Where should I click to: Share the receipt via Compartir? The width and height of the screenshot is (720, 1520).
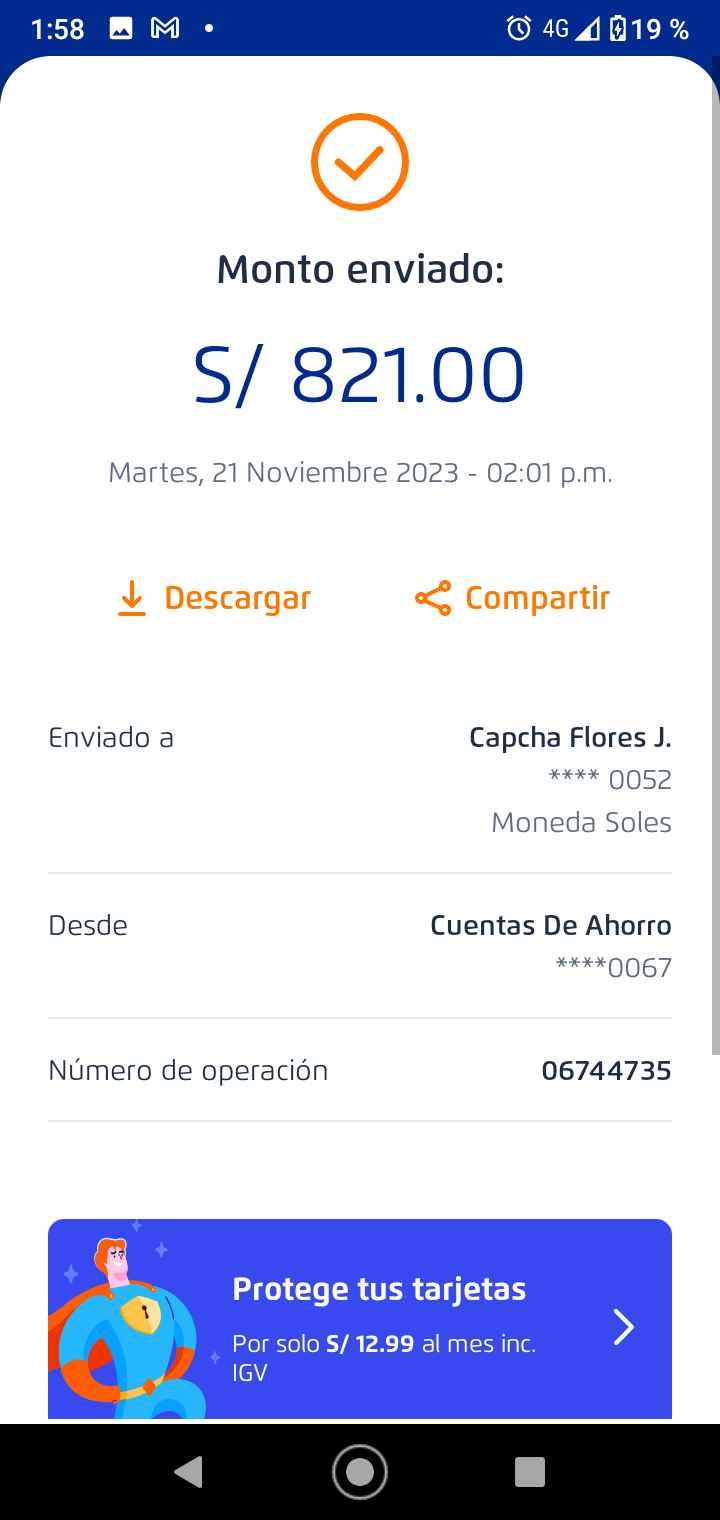pyautogui.click(x=512, y=598)
